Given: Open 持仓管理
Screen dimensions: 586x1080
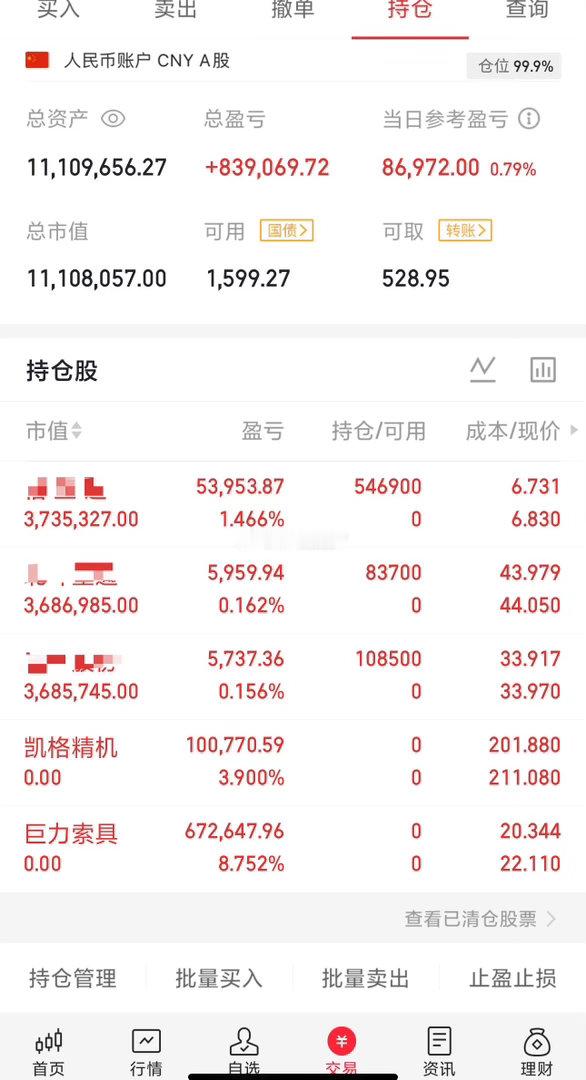Looking at the screenshot, I should (72, 978).
